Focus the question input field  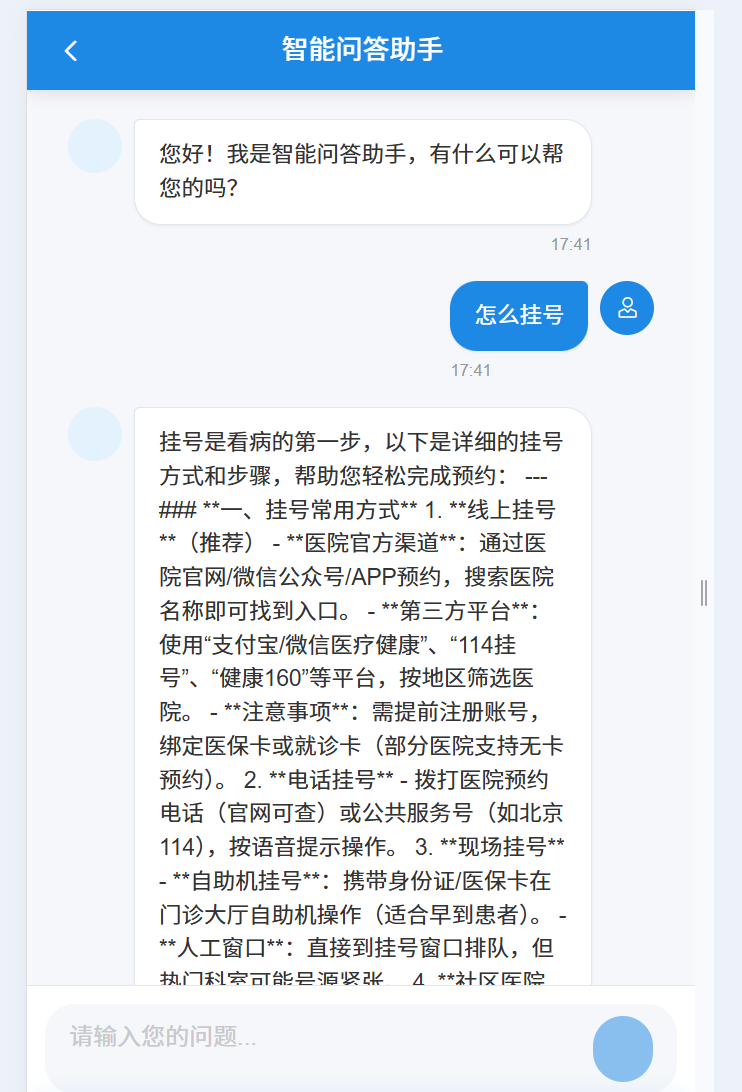coord(320,1038)
